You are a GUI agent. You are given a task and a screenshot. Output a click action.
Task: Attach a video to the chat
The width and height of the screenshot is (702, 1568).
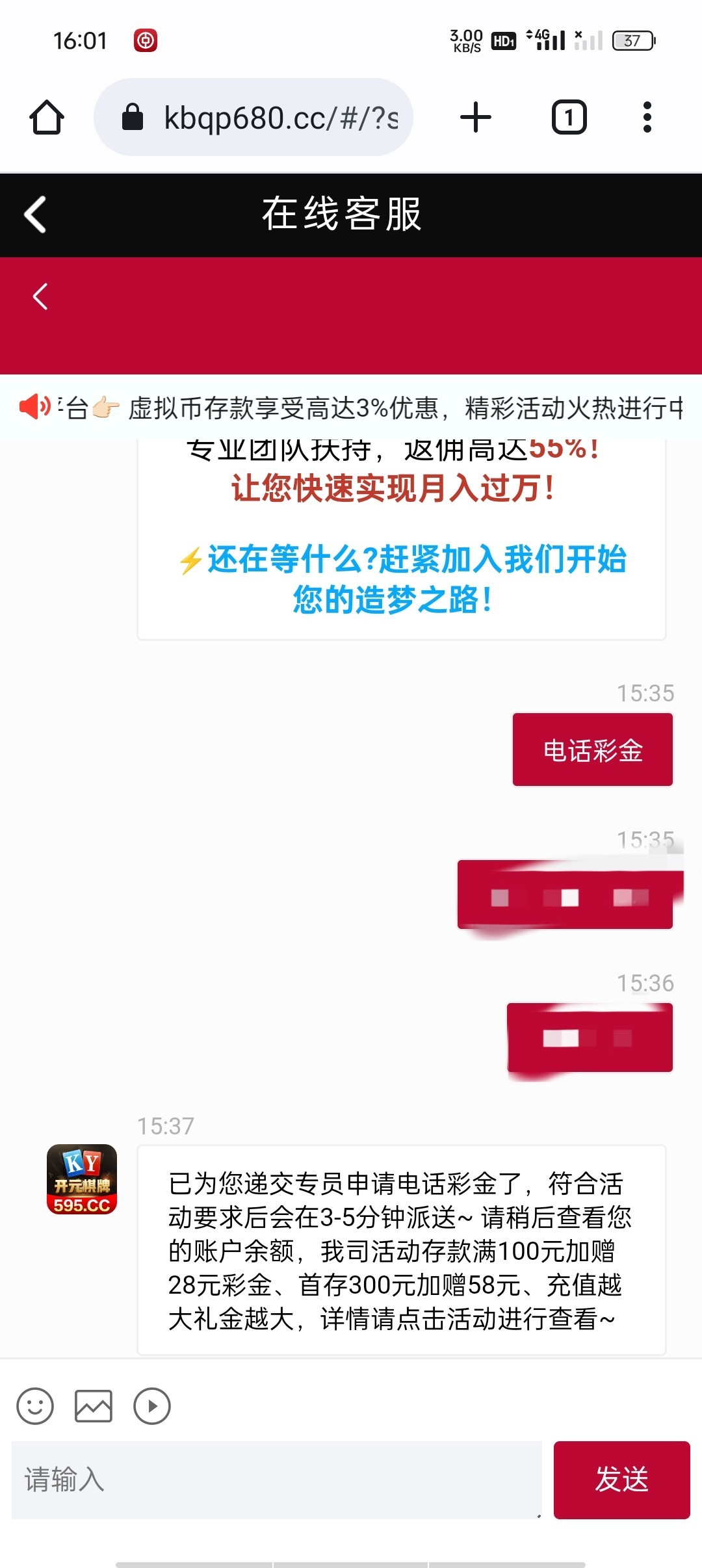152,1406
